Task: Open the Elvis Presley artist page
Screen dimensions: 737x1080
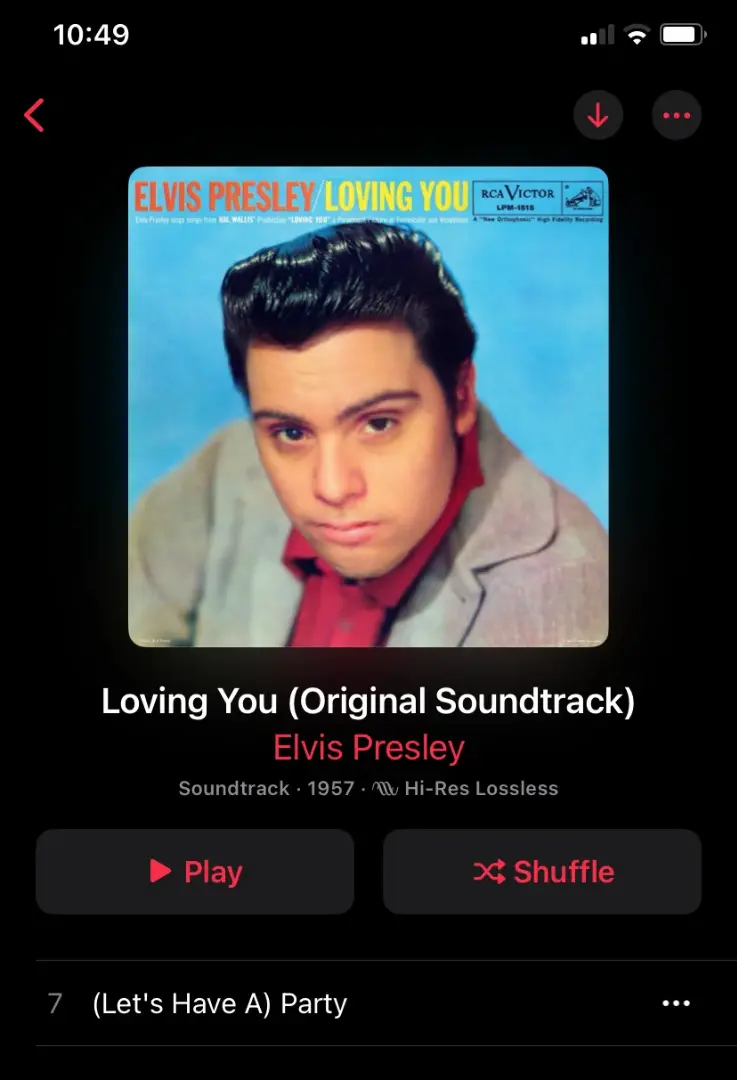Action: click(x=368, y=748)
